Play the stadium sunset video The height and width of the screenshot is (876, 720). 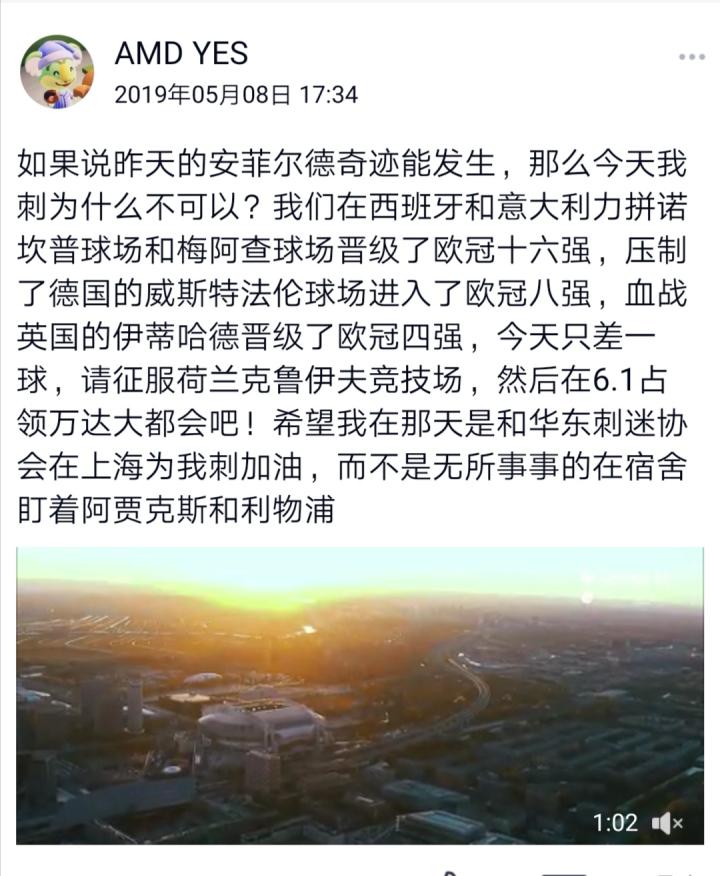tap(360, 695)
